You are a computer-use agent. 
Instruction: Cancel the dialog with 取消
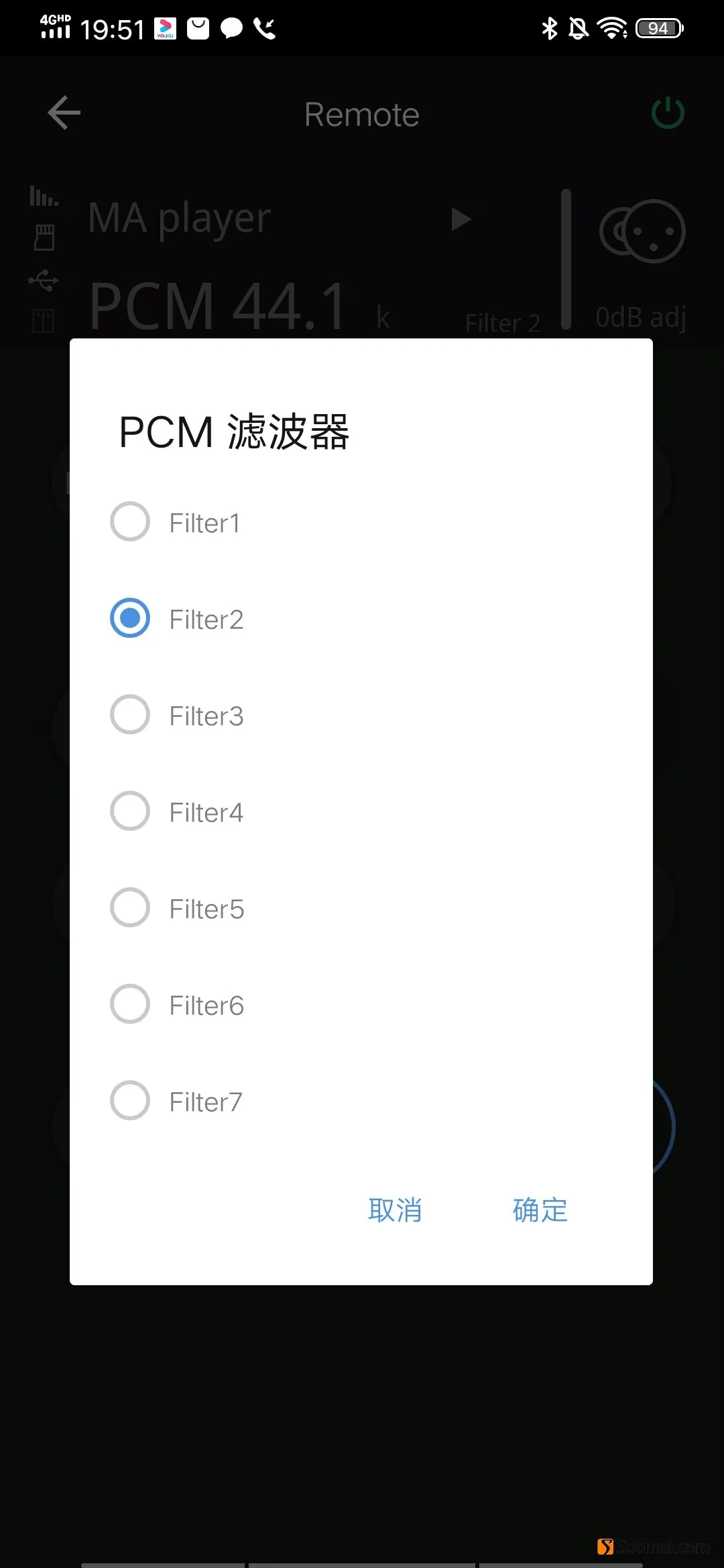(395, 1210)
